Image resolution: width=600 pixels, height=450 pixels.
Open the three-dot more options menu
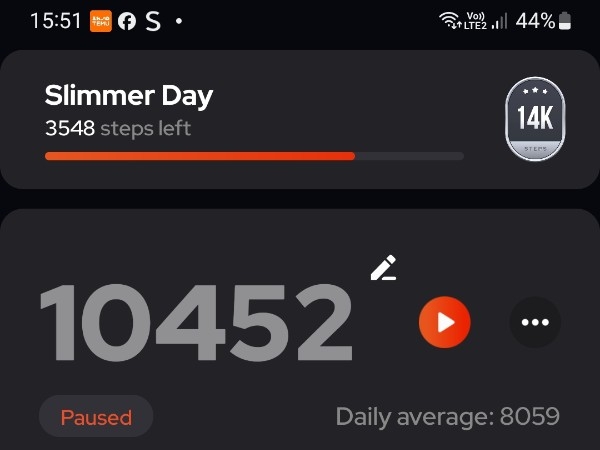pos(535,322)
